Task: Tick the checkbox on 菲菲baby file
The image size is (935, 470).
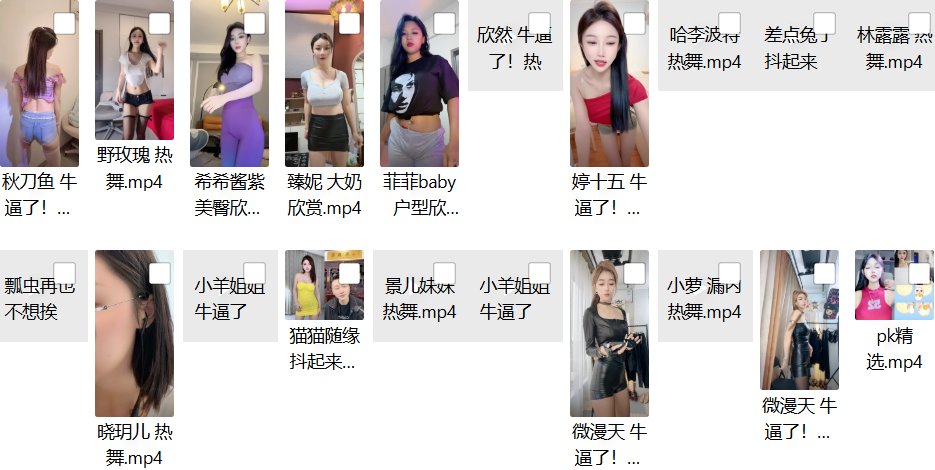Action: coord(445,24)
